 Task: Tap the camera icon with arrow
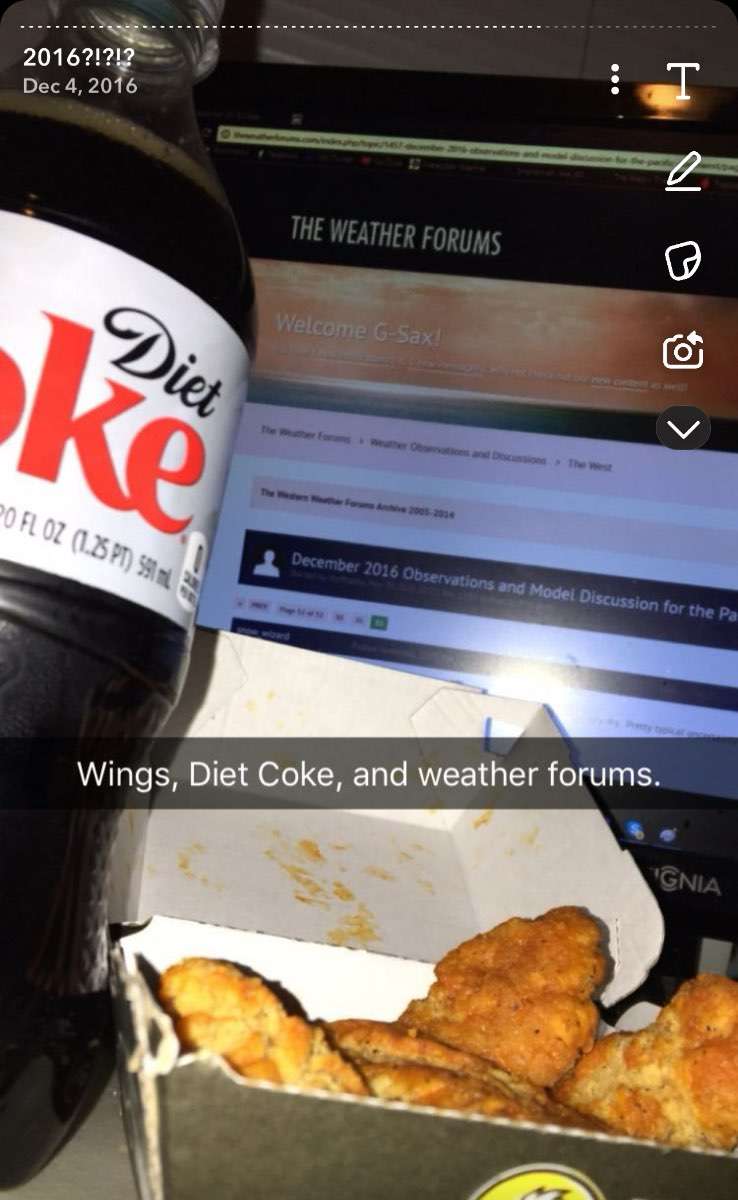pyautogui.click(x=682, y=350)
